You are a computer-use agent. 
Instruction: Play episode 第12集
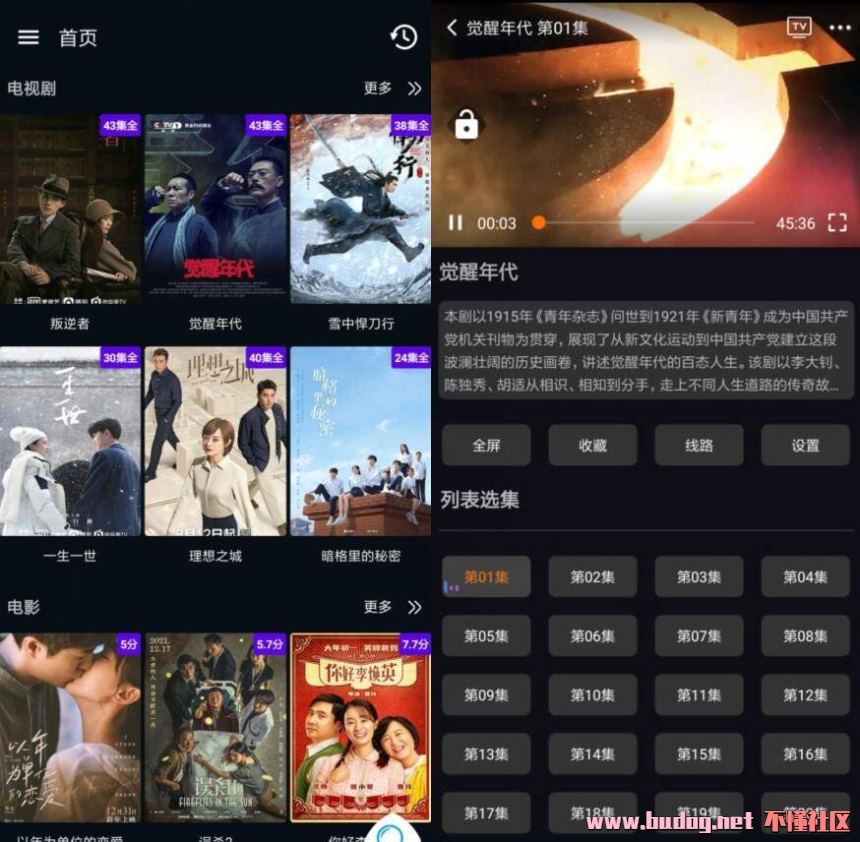pos(805,695)
